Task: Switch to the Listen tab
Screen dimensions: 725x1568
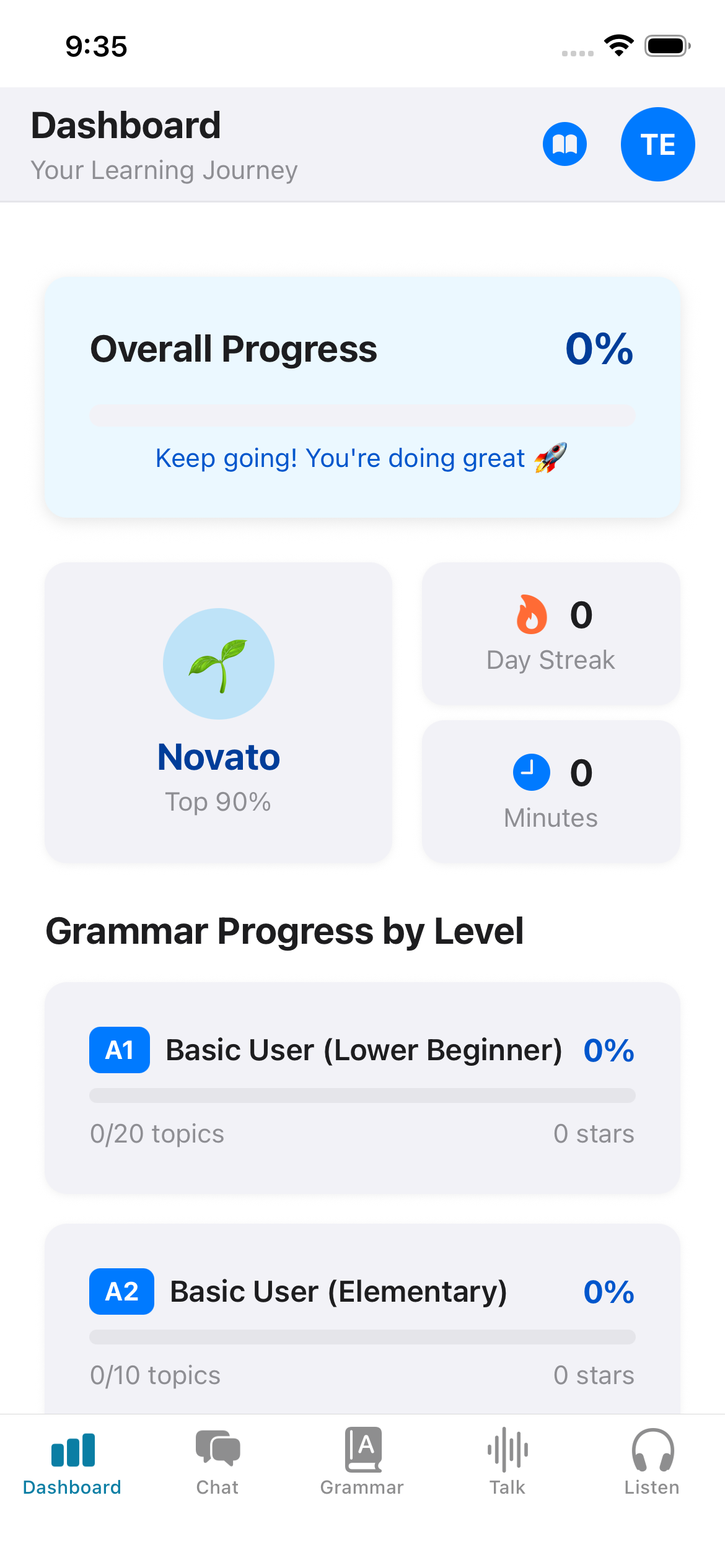Action: tap(652, 1461)
